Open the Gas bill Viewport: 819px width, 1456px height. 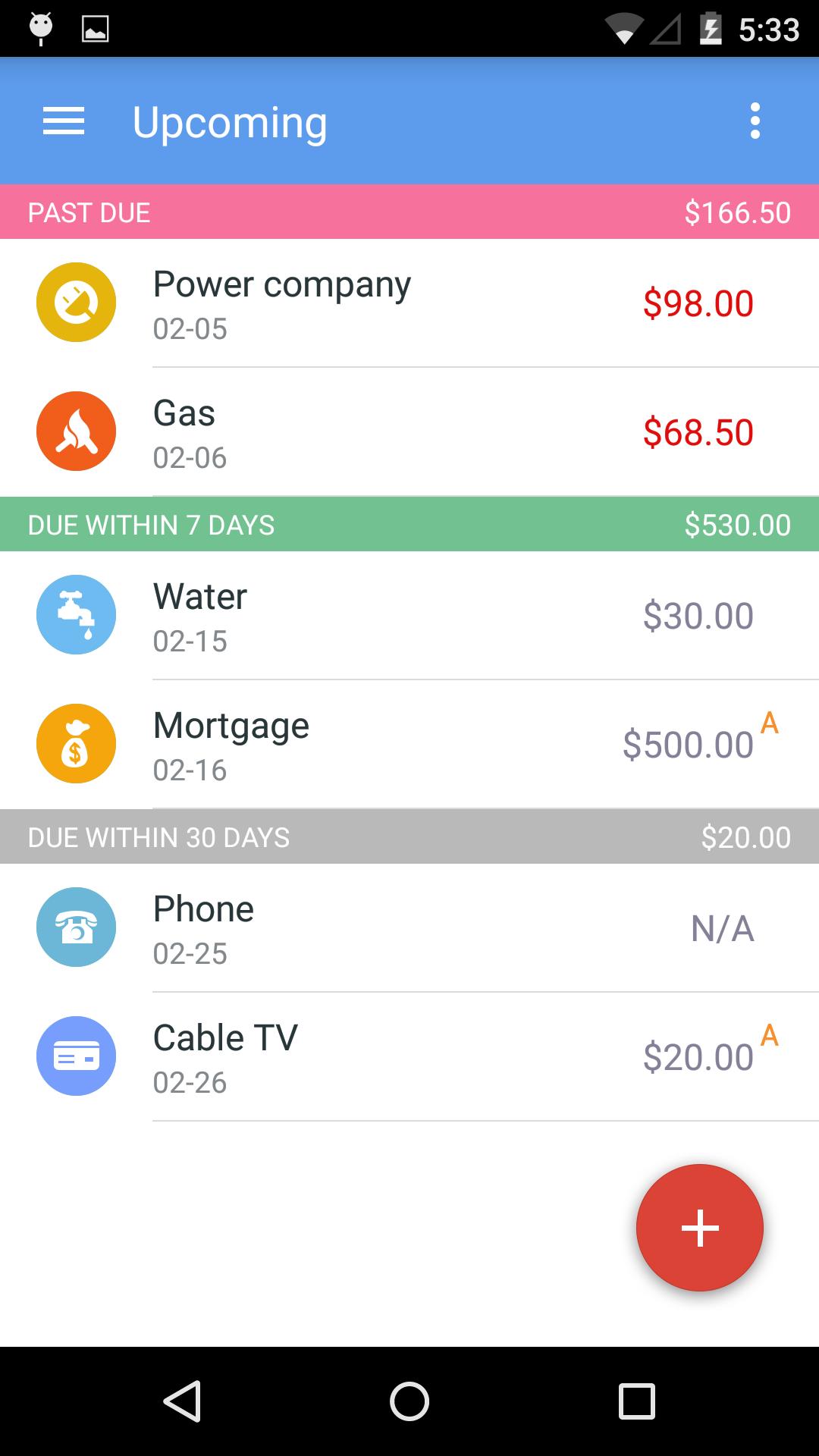click(x=409, y=432)
